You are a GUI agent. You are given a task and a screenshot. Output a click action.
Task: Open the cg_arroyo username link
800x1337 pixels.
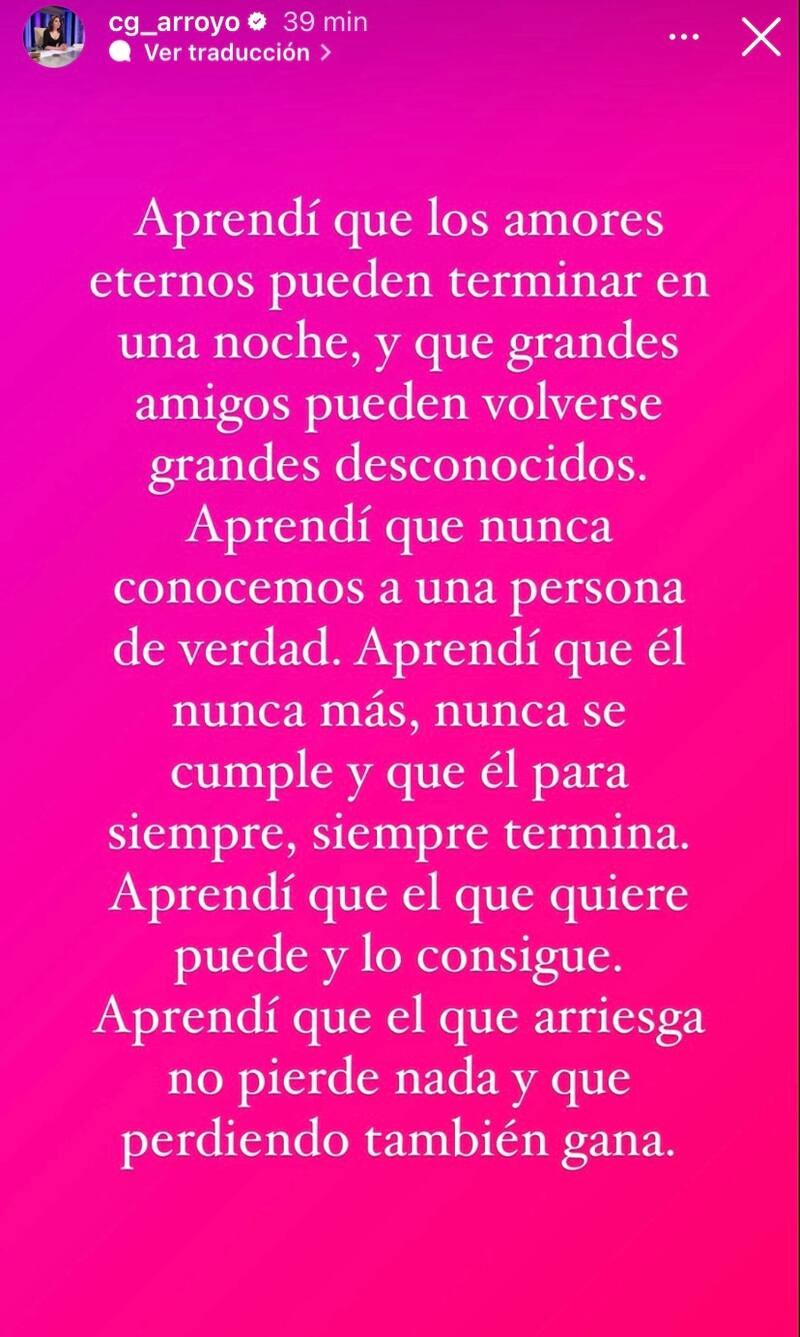[x=174, y=21]
